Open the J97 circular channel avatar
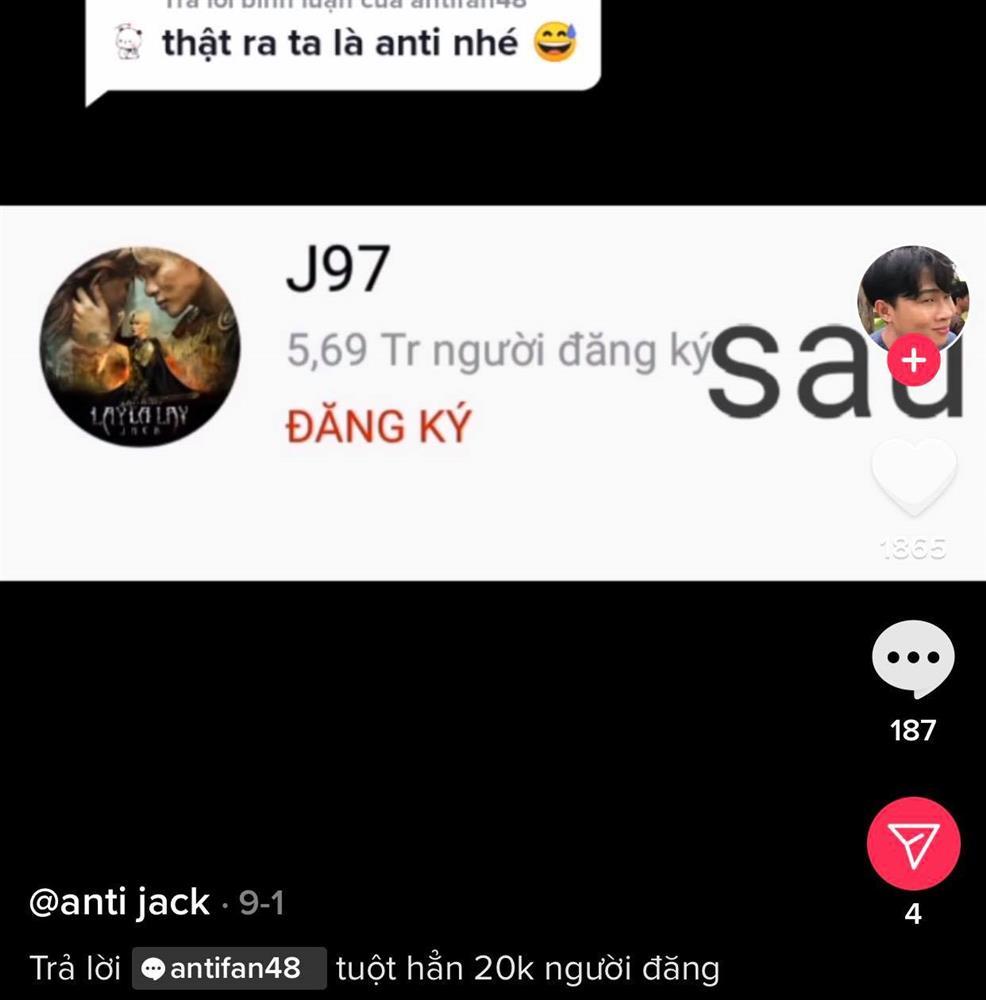 [142, 348]
